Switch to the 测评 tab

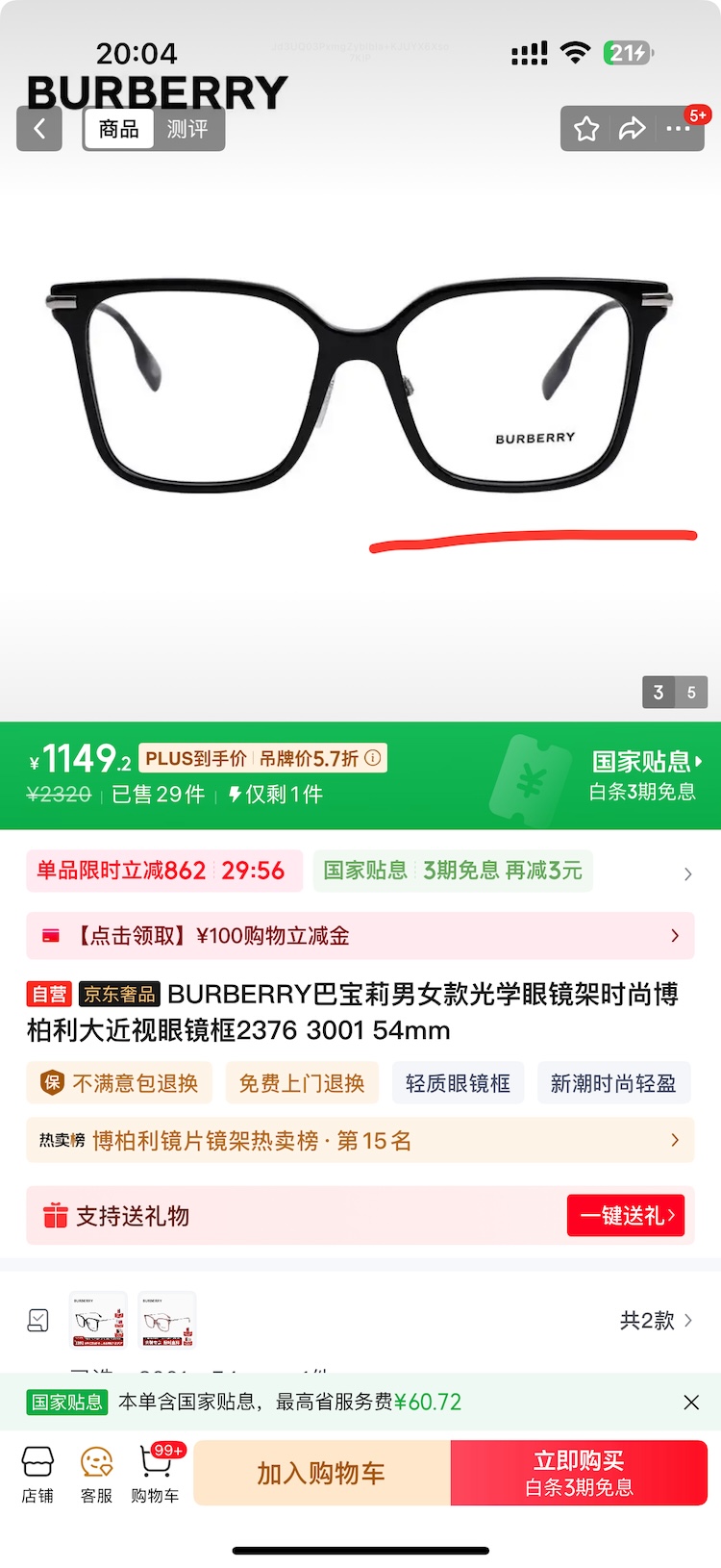[187, 129]
